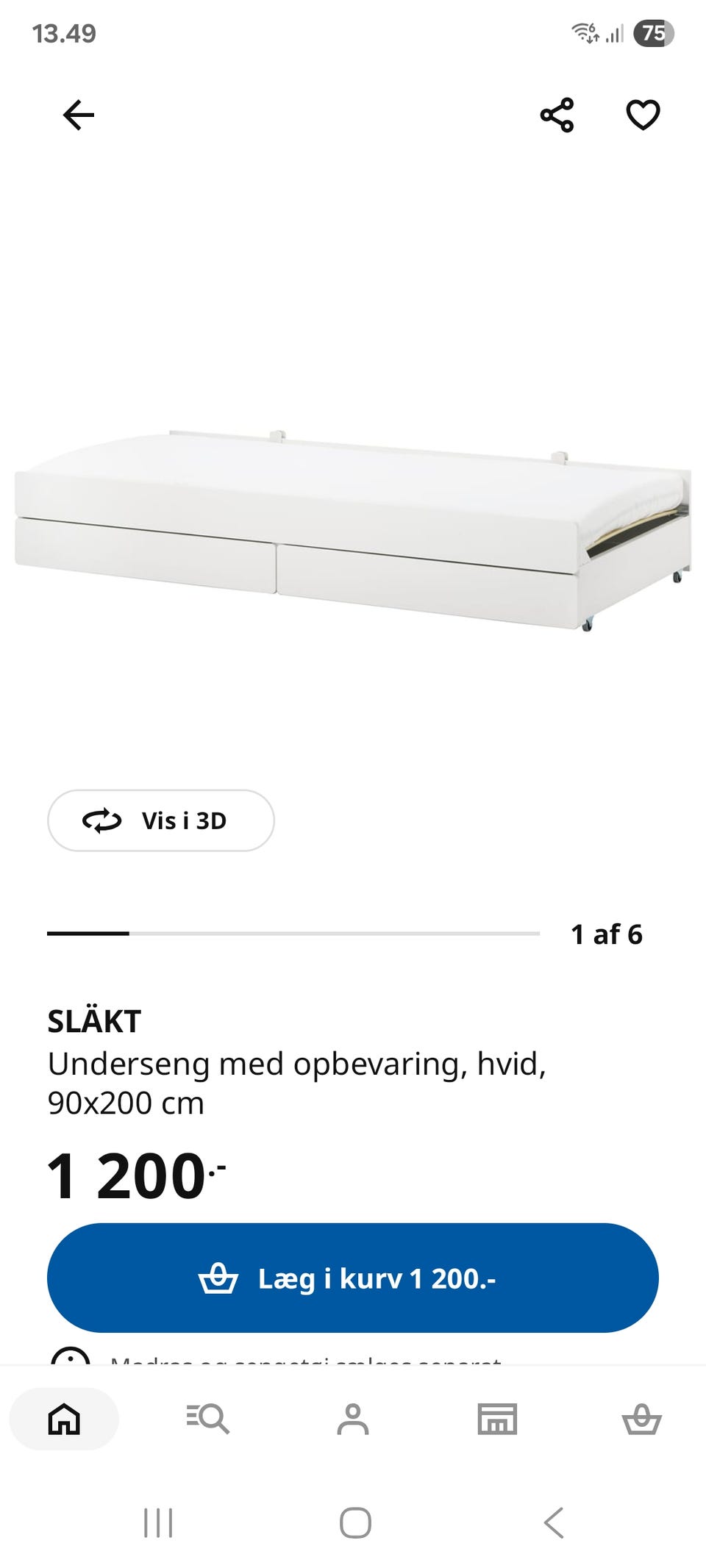Tap Vis i 3D button

(x=161, y=820)
